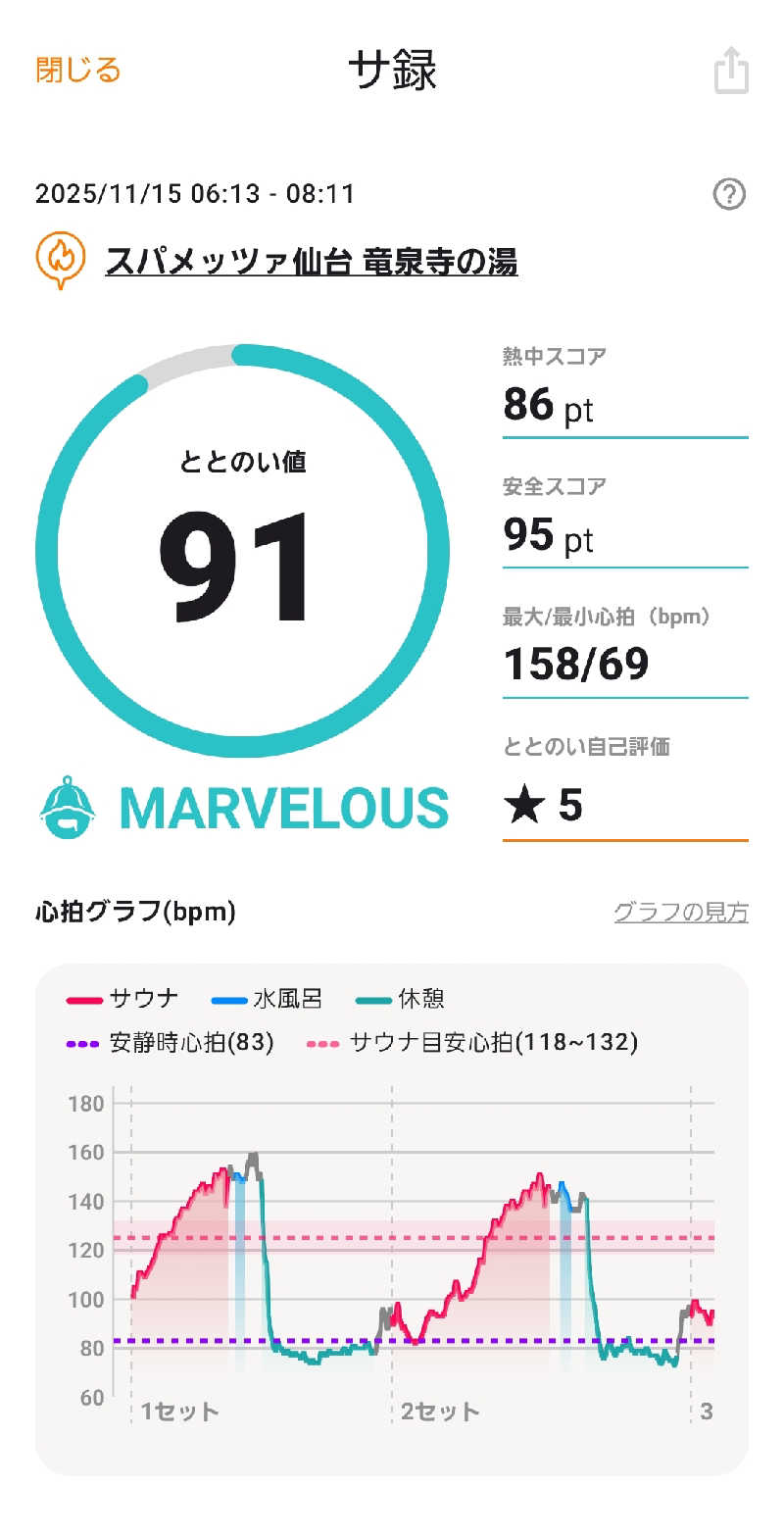This screenshot has width=784, height=1536.
Task: Share this サ録 result
Action: (731, 73)
